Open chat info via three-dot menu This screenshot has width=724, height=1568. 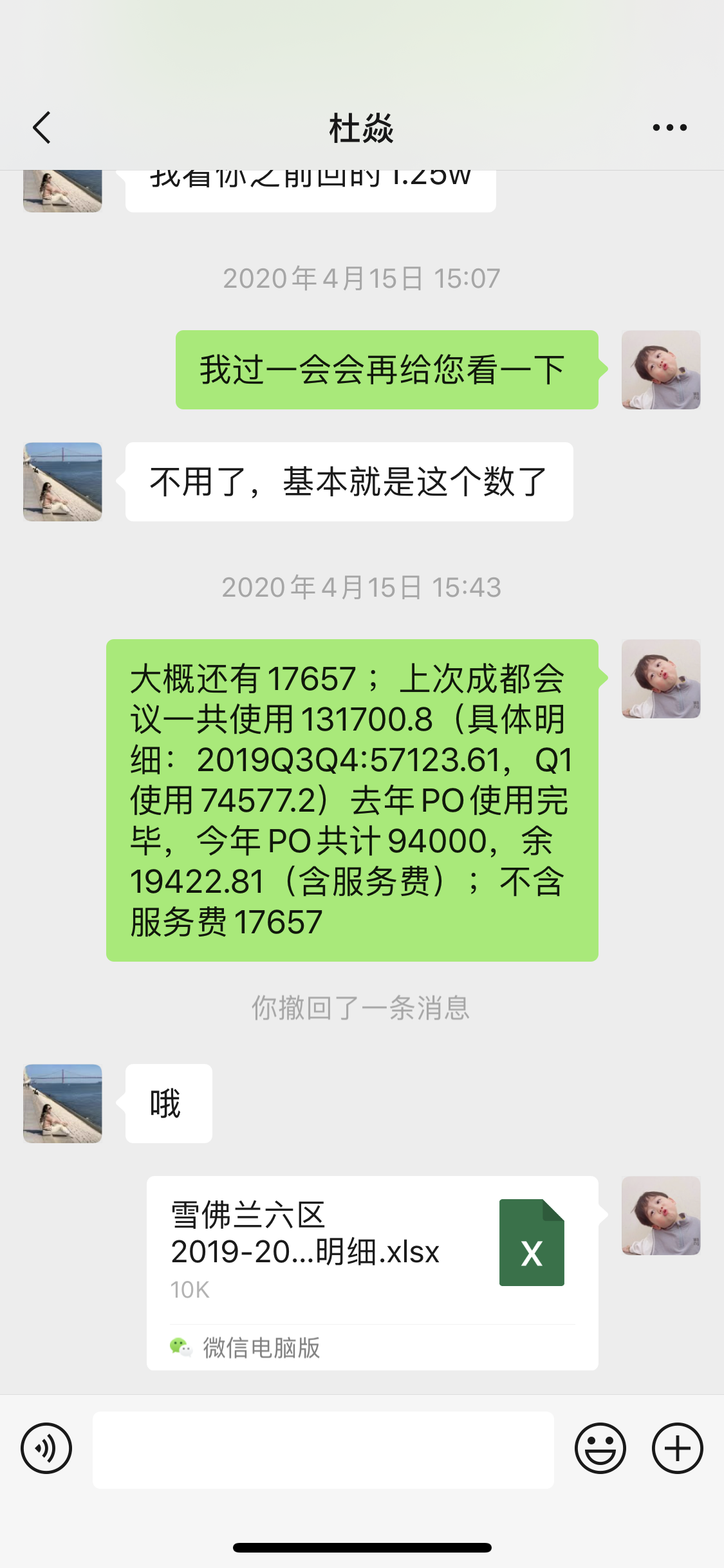click(669, 127)
